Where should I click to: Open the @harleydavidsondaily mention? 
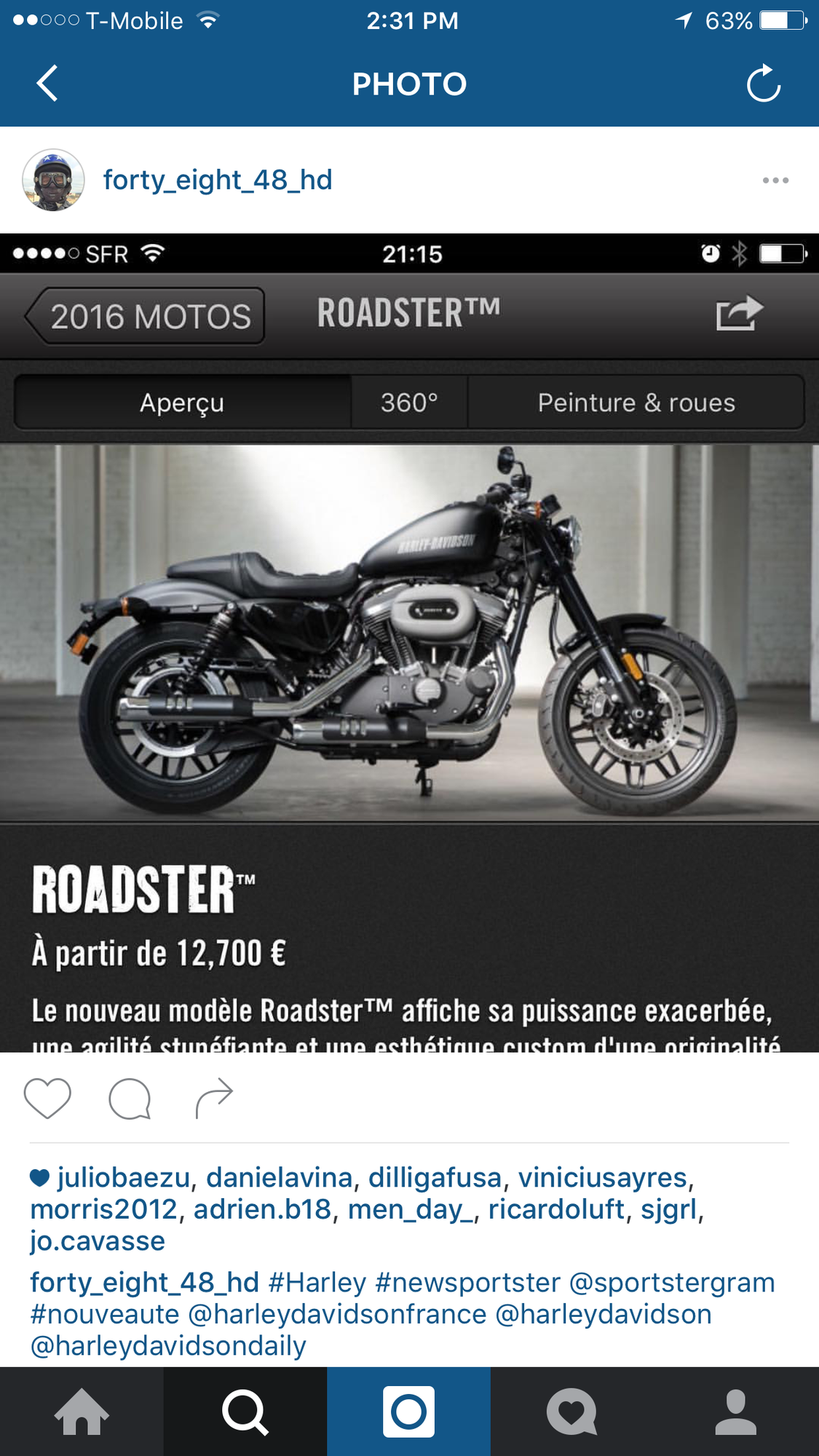[168, 1345]
